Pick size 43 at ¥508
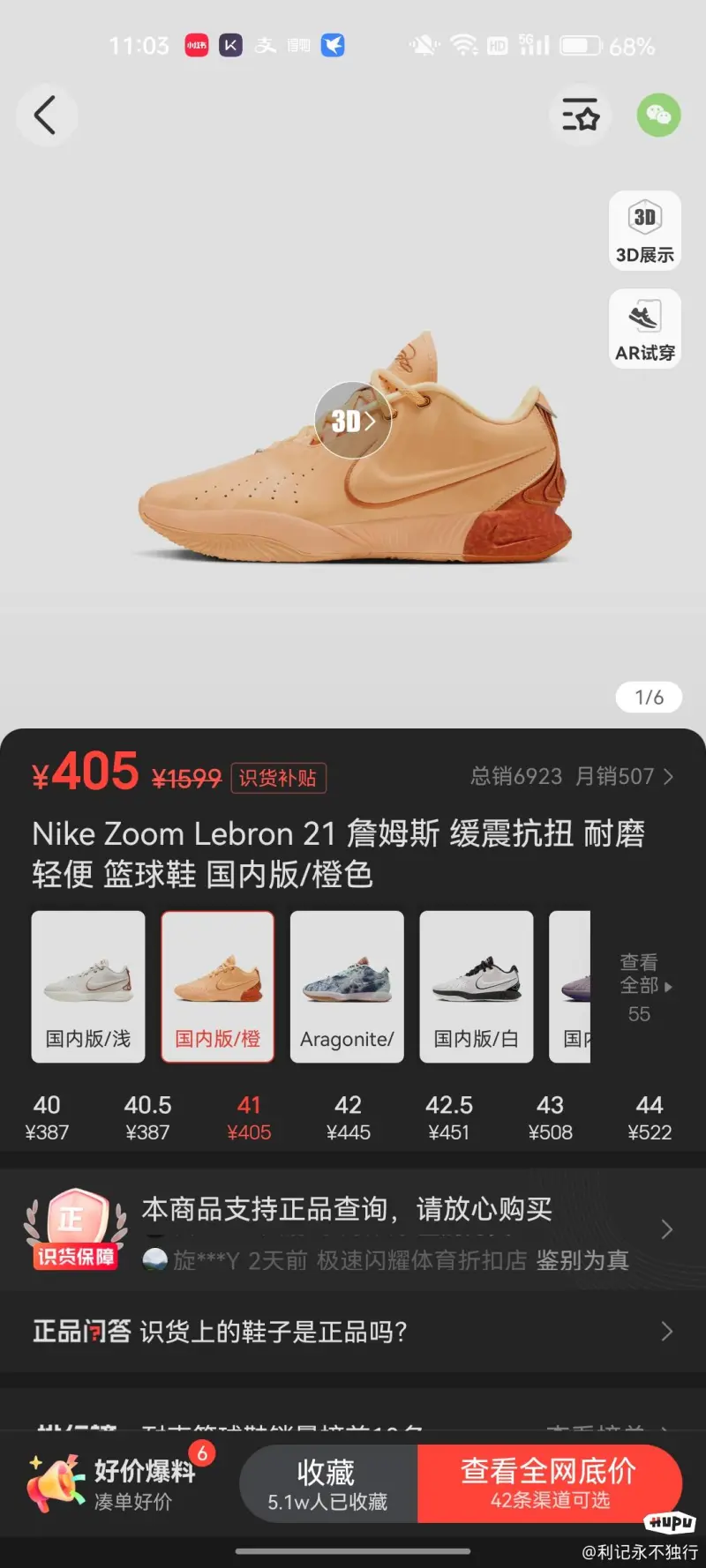This screenshot has height=1568, width=706. pos(550,1117)
